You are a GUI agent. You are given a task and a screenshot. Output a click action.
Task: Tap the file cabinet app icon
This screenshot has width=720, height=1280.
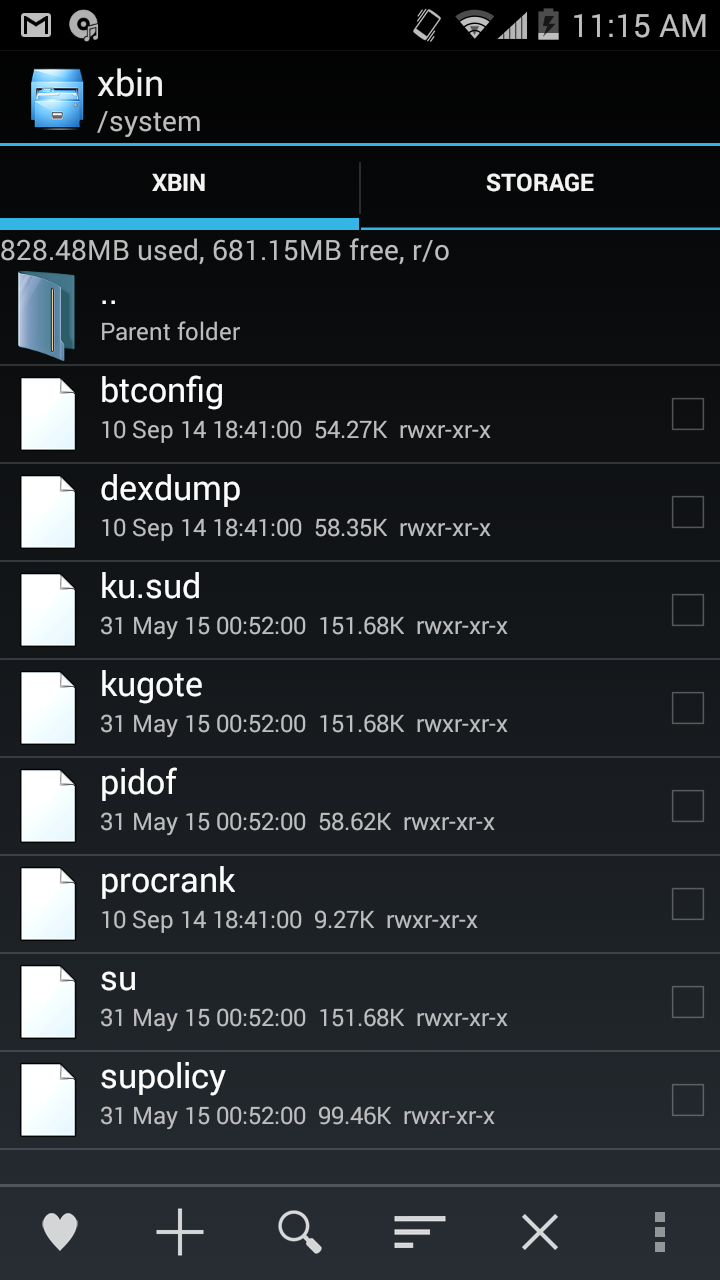(x=57, y=99)
